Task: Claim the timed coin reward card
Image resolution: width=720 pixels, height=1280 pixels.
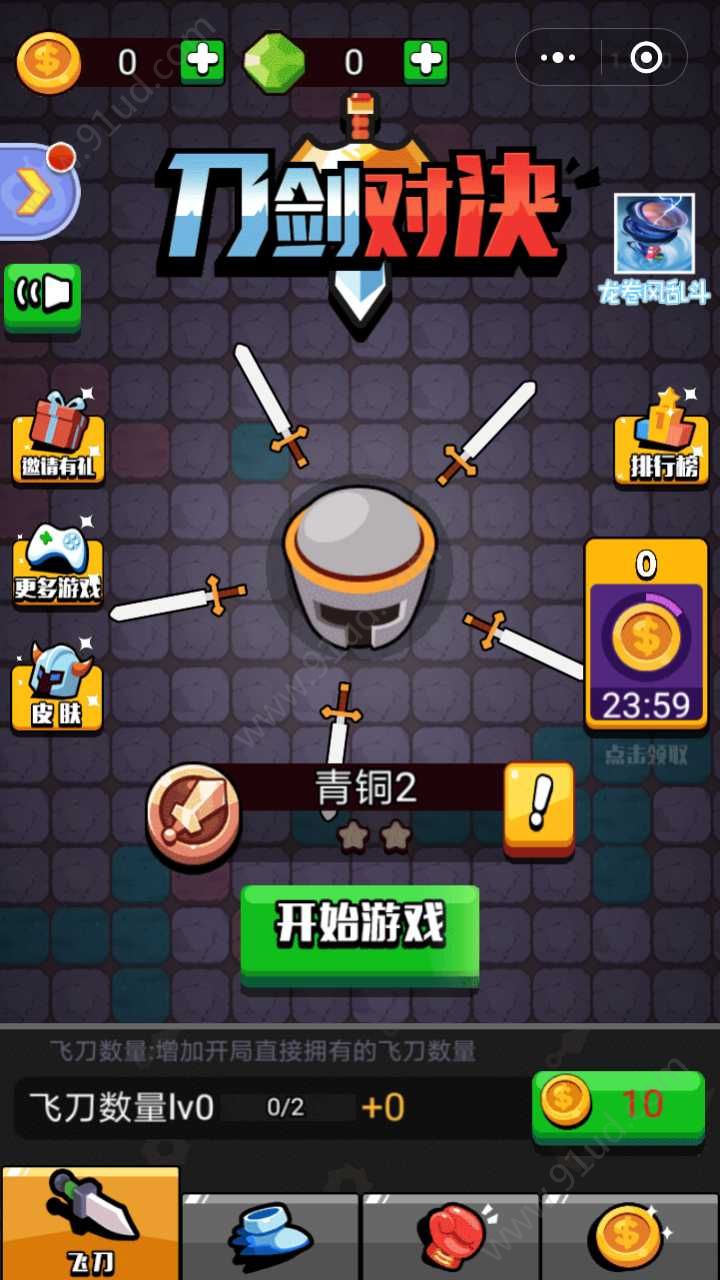Action: pos(646,636)
